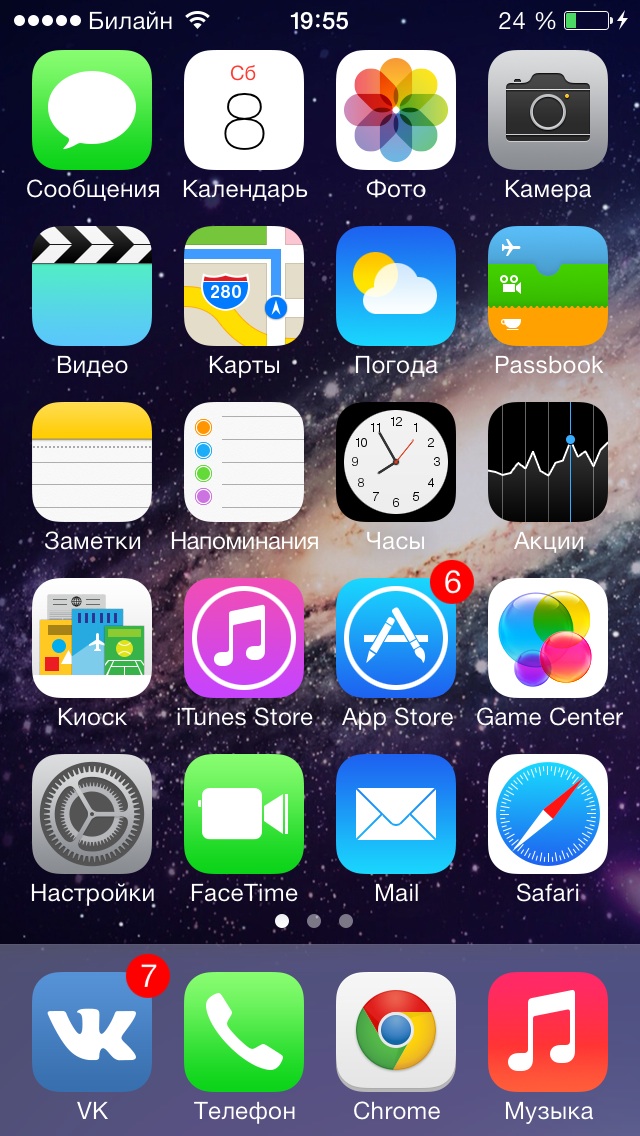Viewport: 640px width, 1136px height.
Task: Launch Game Center
Action: coord(548,638)
